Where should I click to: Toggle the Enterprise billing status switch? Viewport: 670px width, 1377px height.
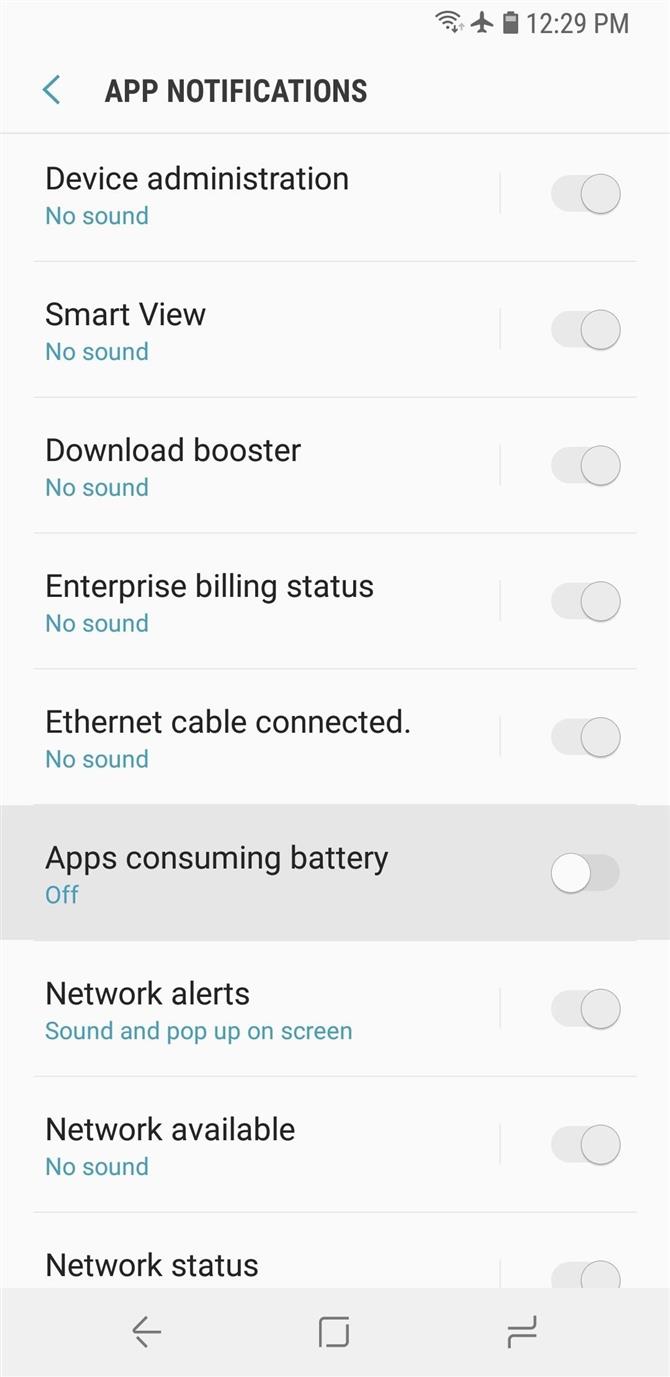585,601
